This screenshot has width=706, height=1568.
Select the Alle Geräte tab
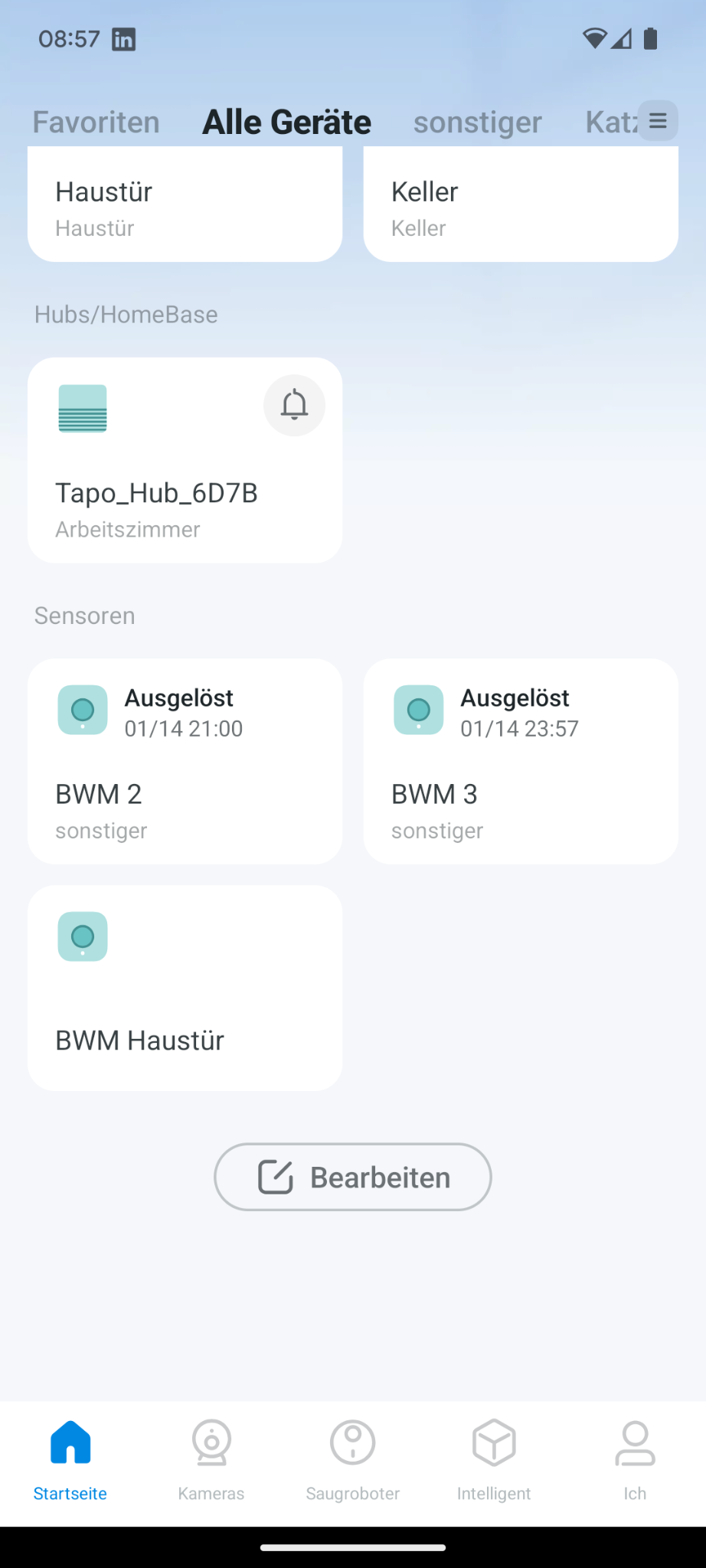pyautogui.click(x=286, y=122)
